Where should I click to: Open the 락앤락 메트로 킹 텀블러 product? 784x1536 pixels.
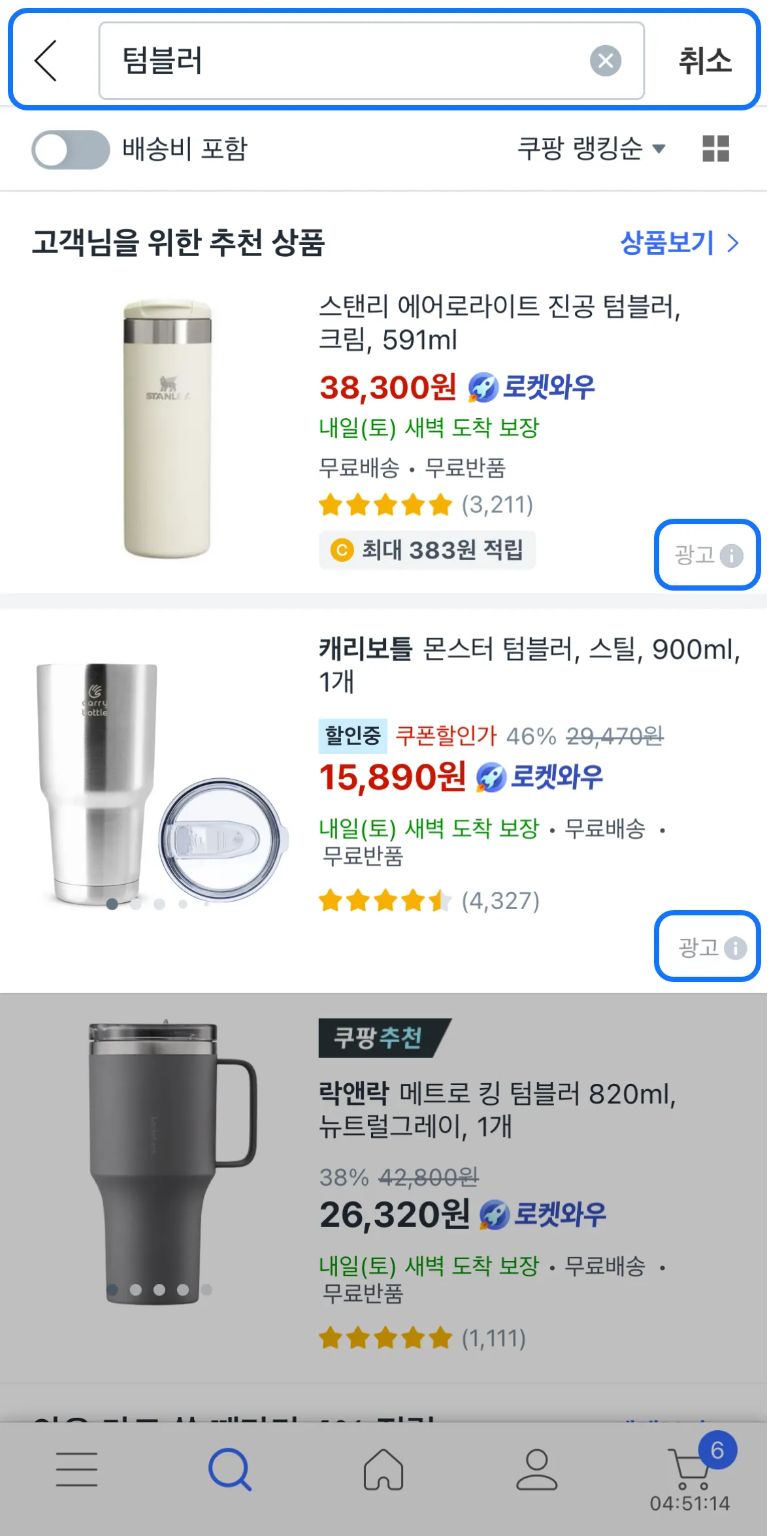[x=497, y=1109]
